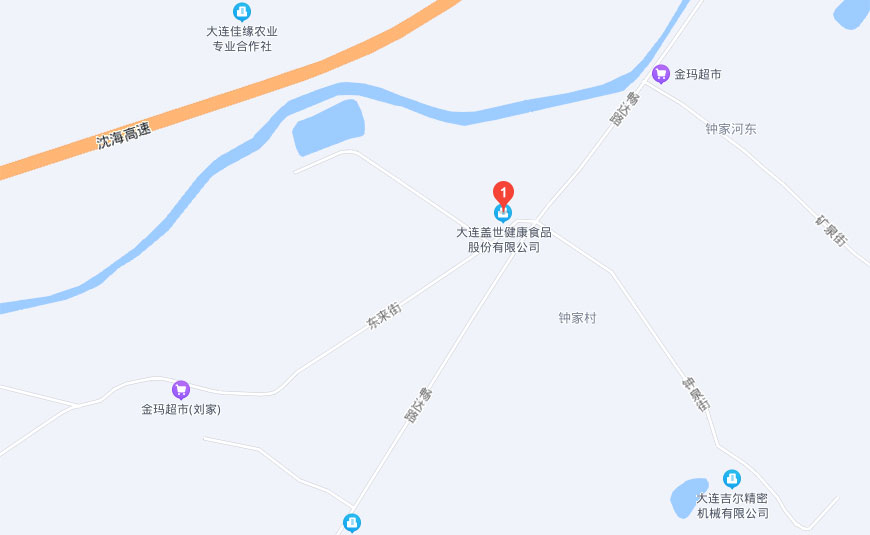Viewport: 870px width, 535px height.
Task: Open the 大连盖世健康食品股份有限公司 blue marker
Action: click(x=503, y=213)
